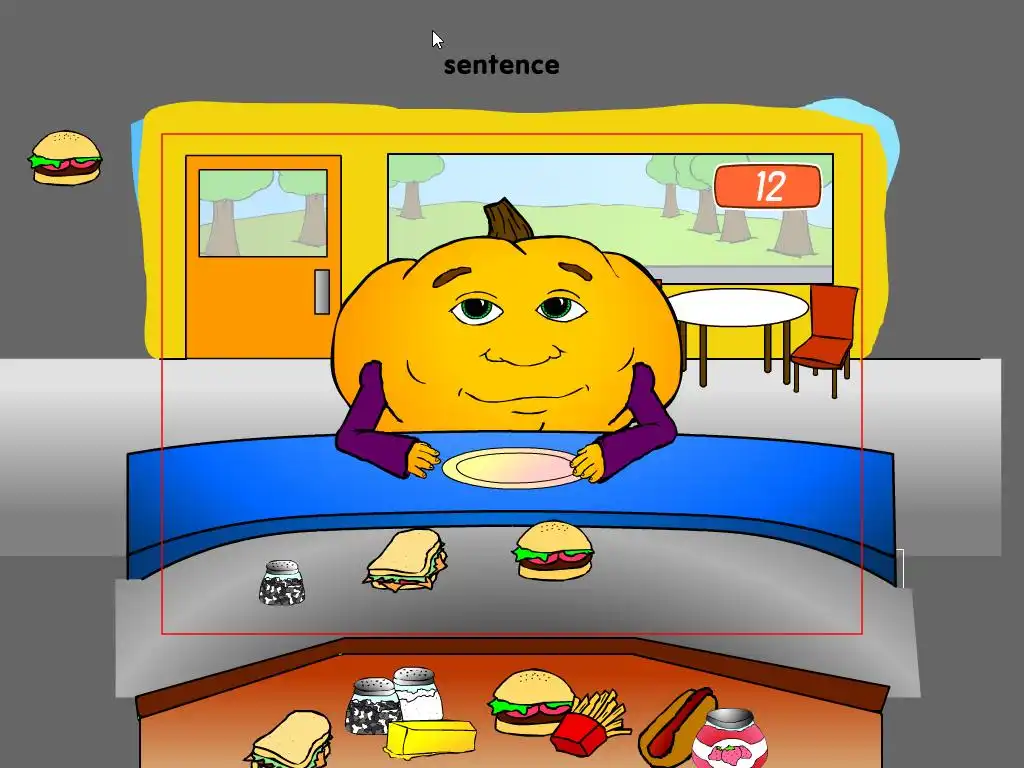Select the pepper shaker on the conveyor belt
1024x768 pixels.
[282, 583]
